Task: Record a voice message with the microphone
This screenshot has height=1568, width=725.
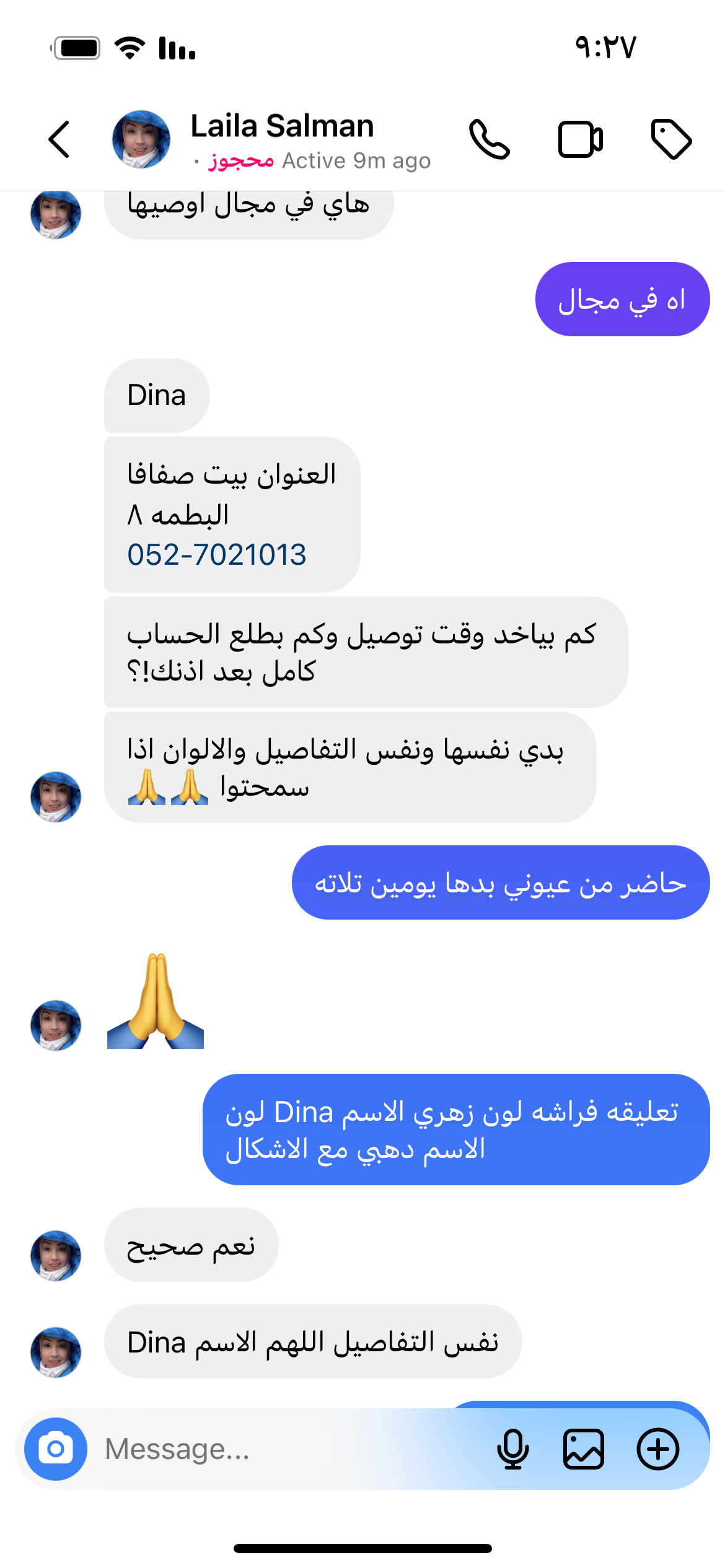Action: click(513, 1449)
